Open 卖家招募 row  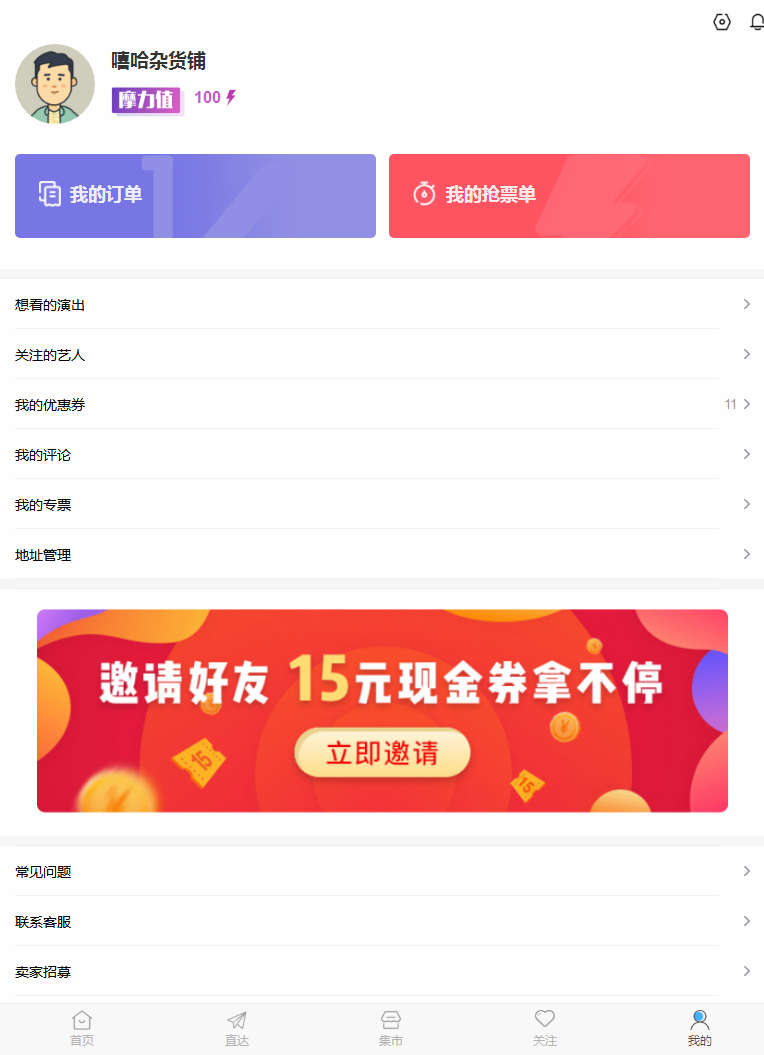pyautogui.click(x=380, y=972)
